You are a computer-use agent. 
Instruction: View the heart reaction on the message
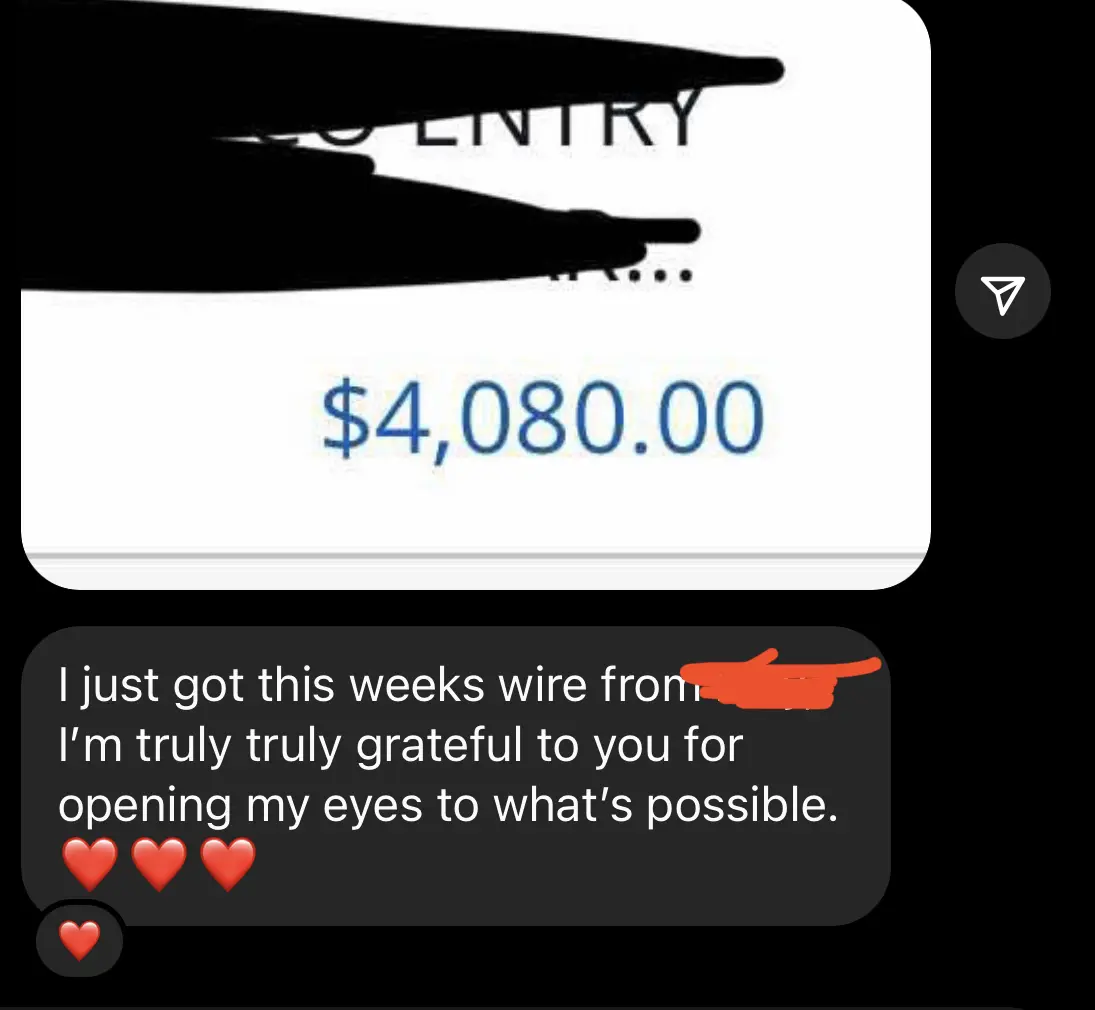point(80,939)
